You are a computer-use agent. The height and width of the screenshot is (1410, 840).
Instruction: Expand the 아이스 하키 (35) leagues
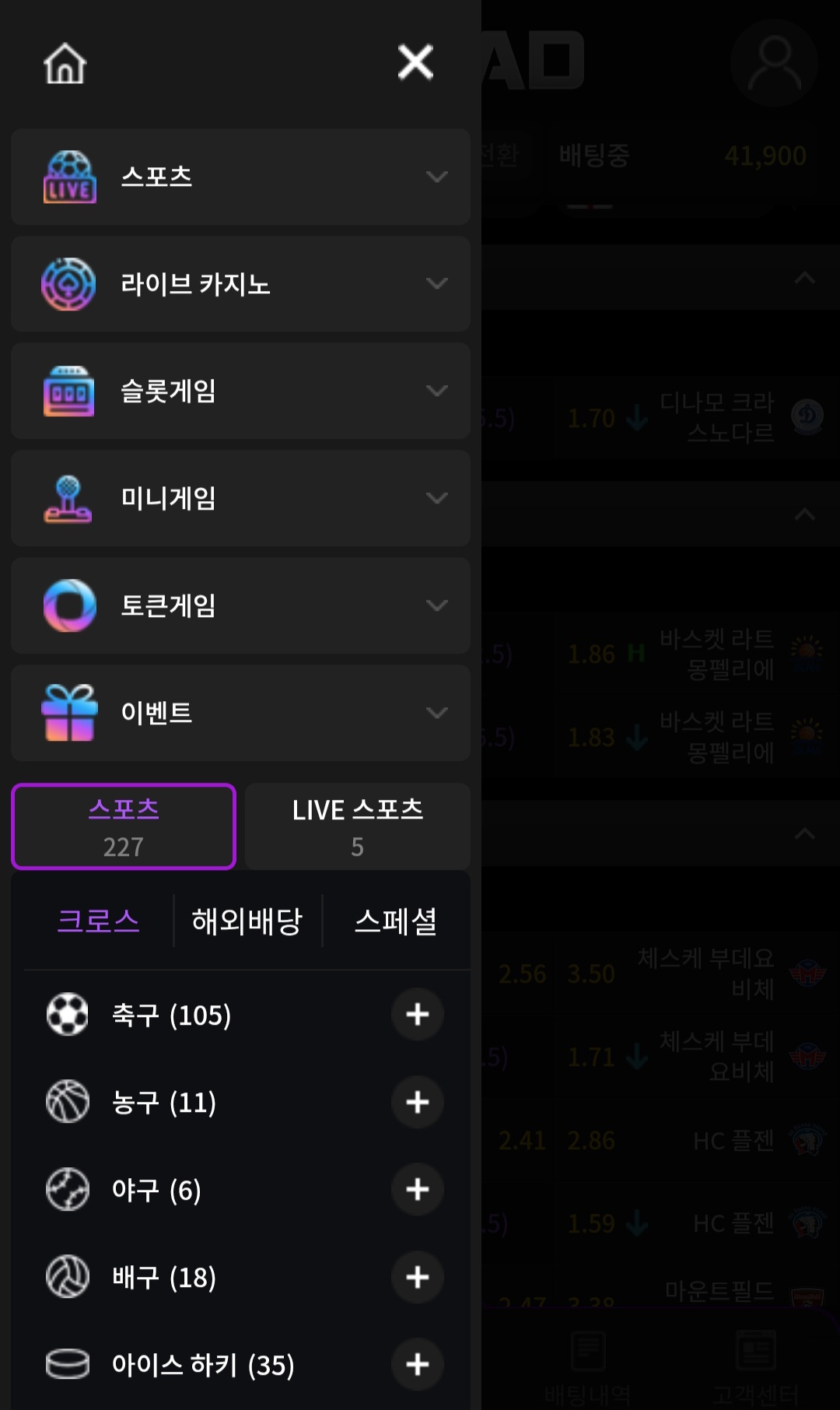(x=417, y=1364)
